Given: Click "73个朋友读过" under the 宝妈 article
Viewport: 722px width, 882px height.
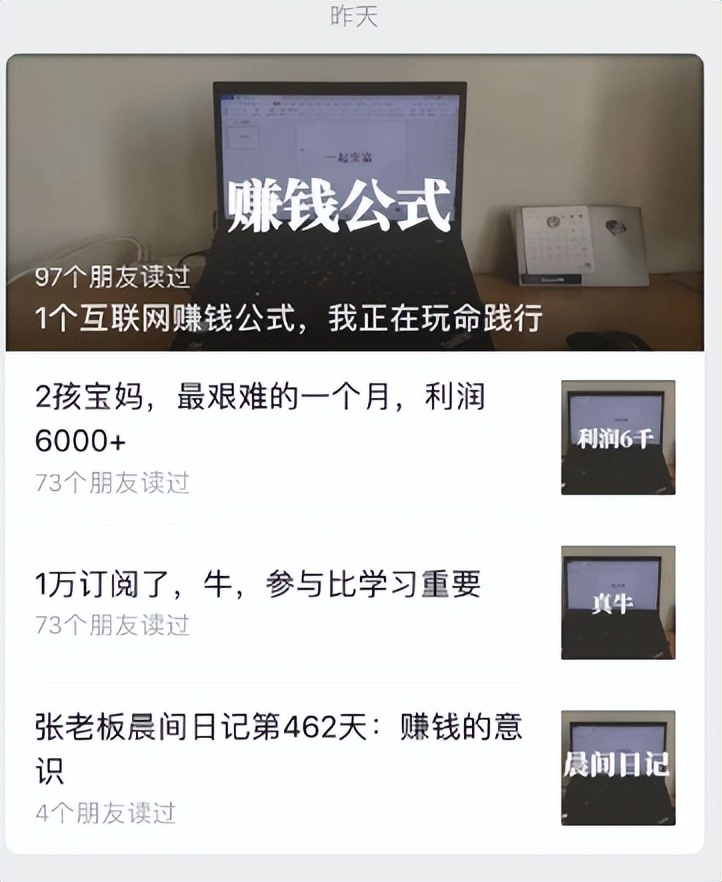Looking at the screenshot, I should tap(114, 483).
